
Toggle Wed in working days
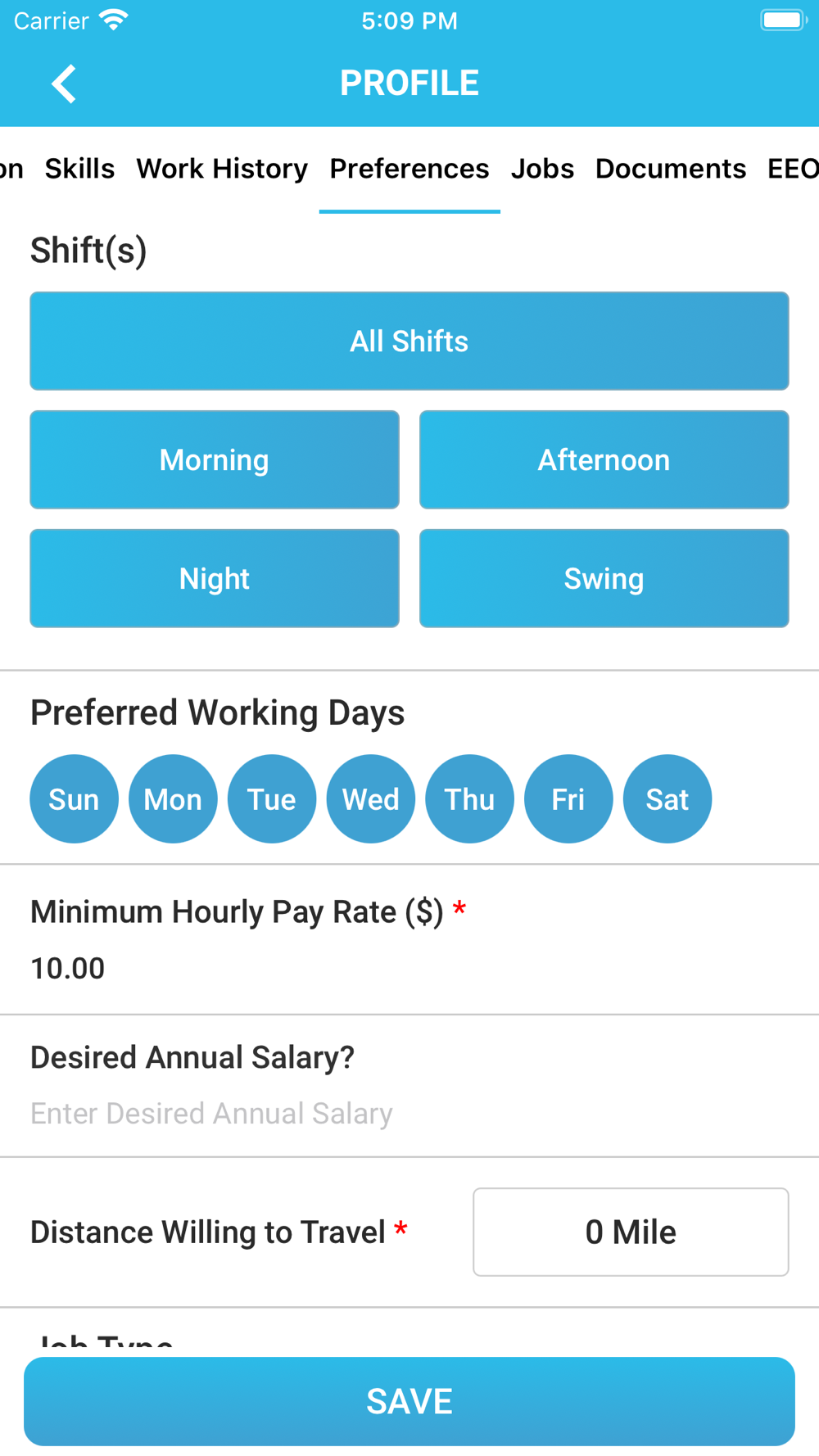coord(371,798)
